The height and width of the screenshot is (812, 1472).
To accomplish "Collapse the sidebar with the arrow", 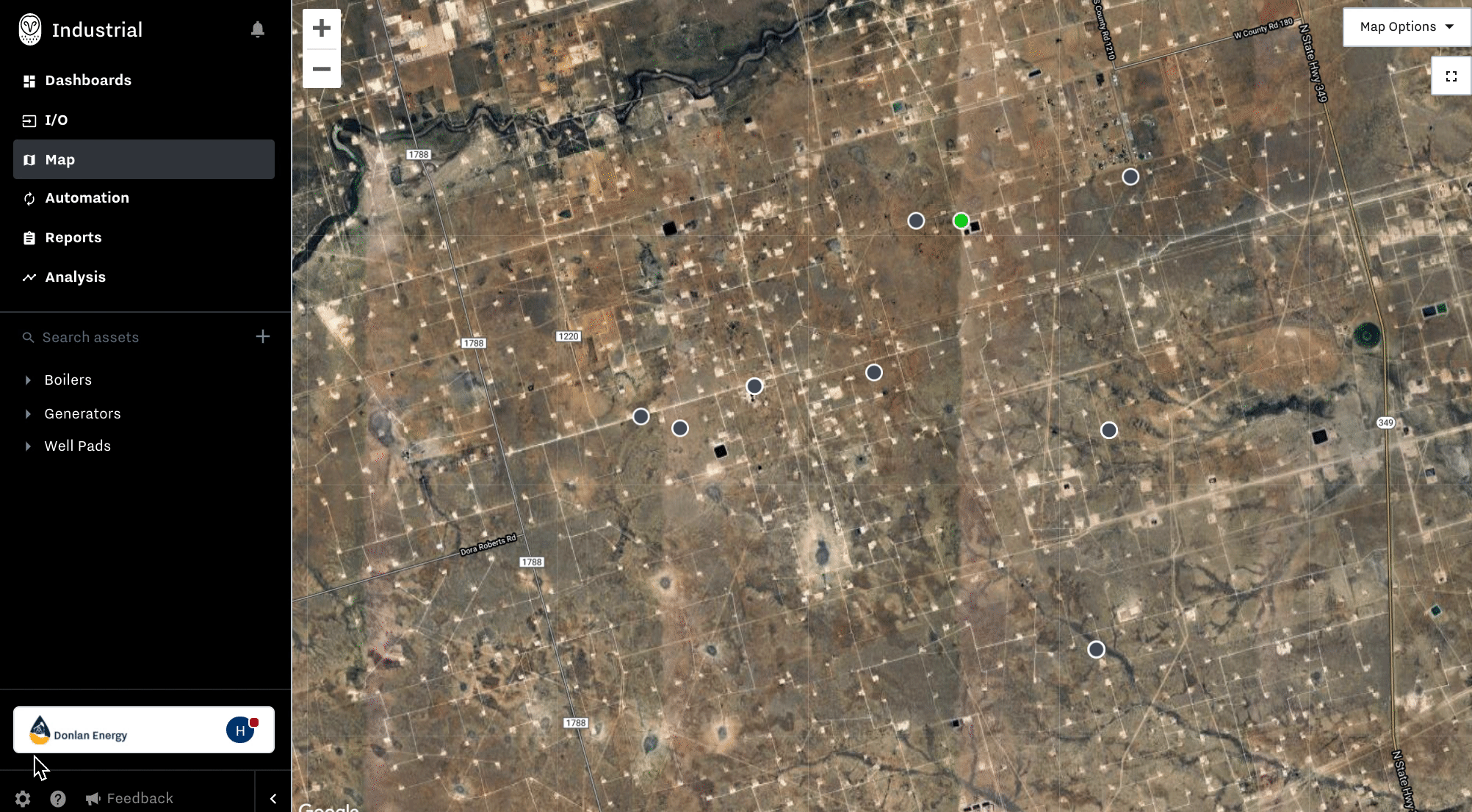I will [x=273, y=799].
